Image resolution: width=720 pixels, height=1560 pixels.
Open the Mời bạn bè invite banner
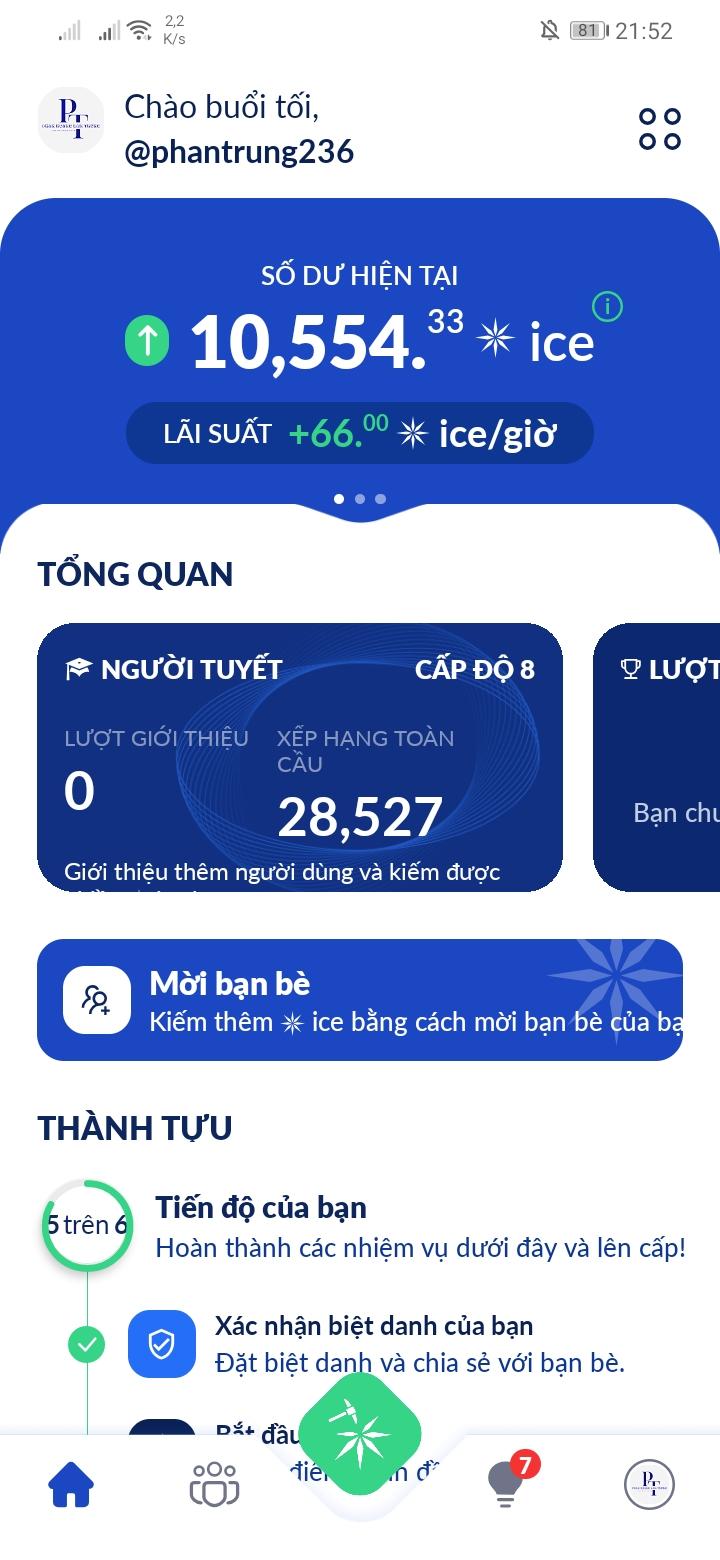coord(360,999)
